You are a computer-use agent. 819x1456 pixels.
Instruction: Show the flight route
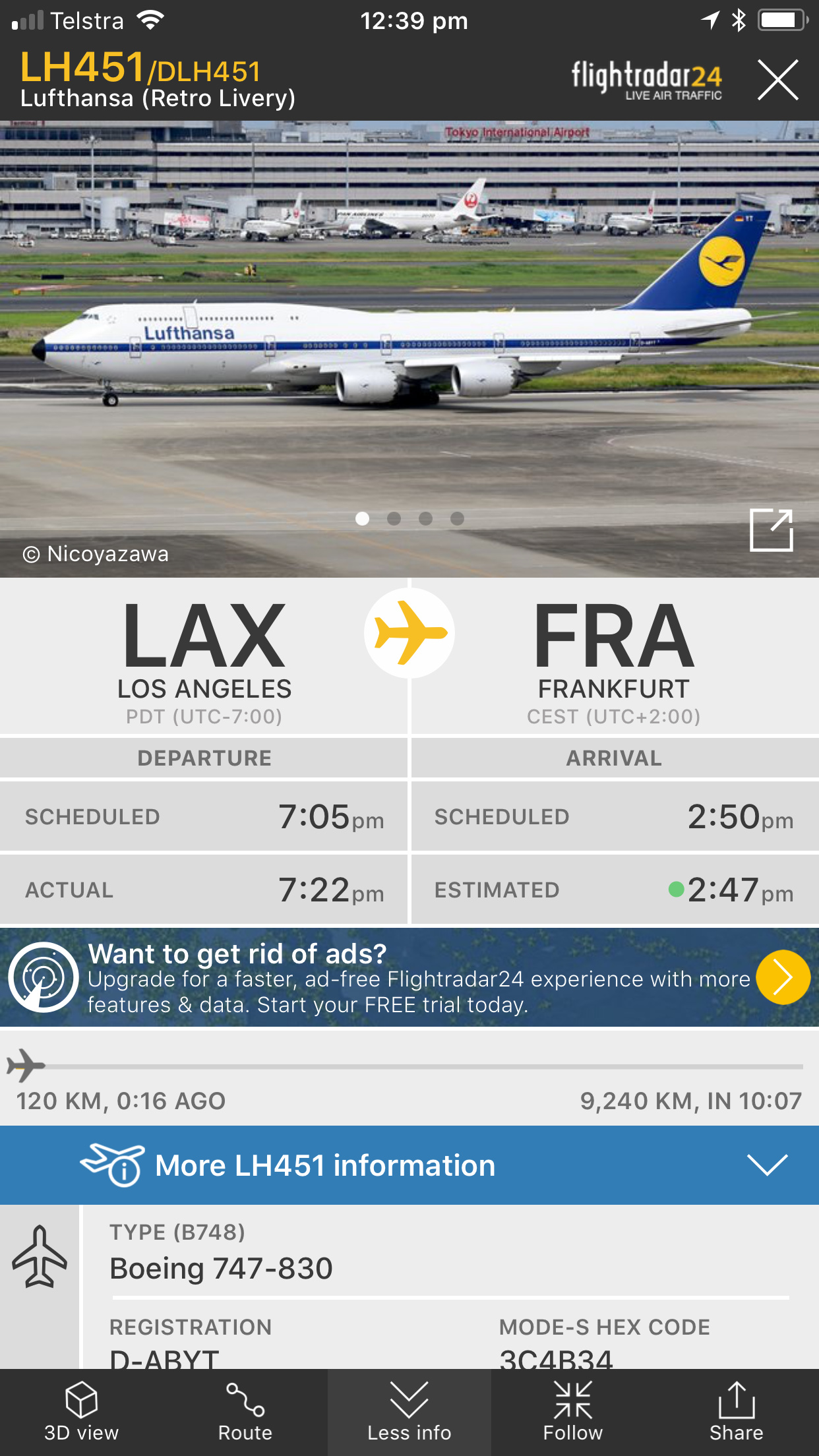click(x=245, y=1412)
